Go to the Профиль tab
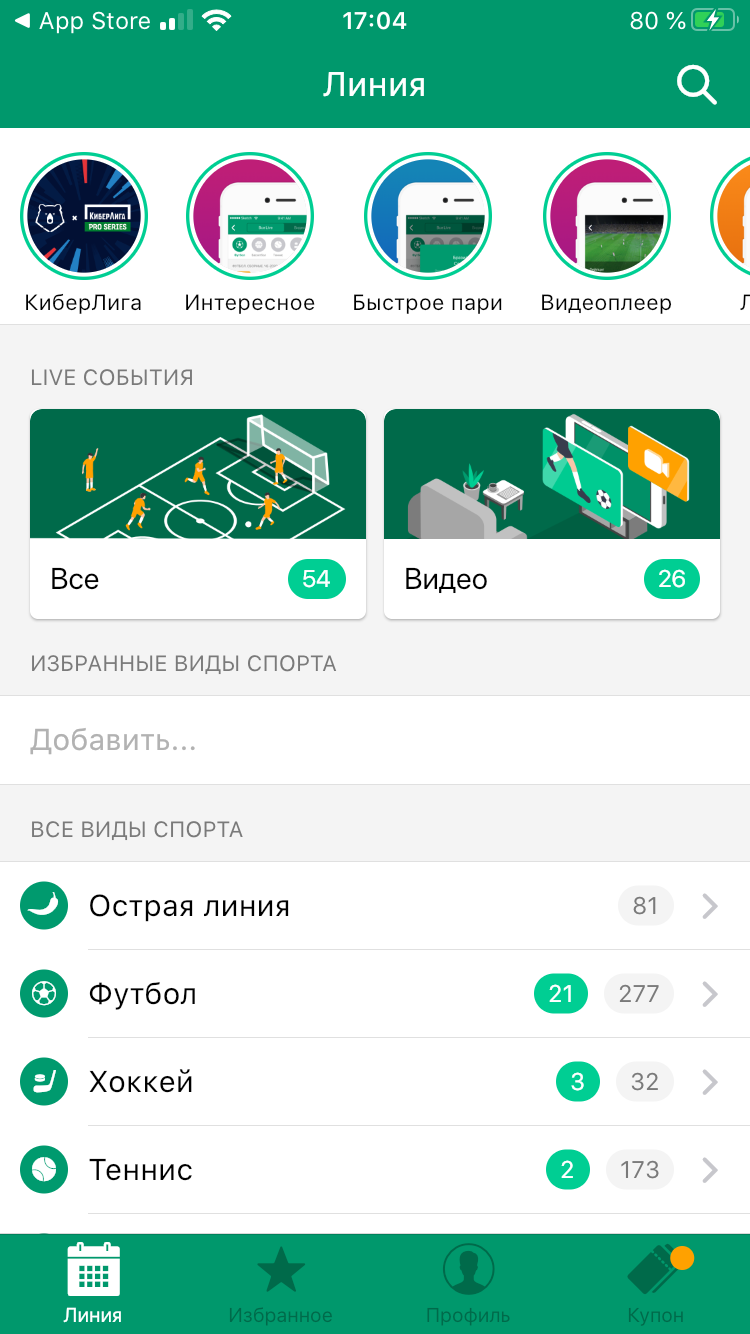Viewport: 750px width, 1334px height. (x=468, y=1284)
